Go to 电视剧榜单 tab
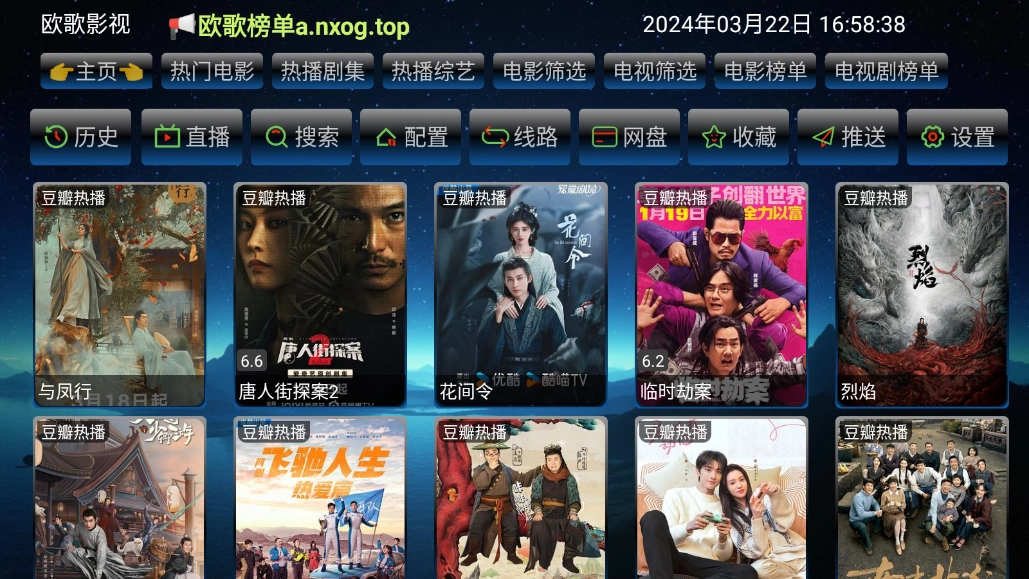This screenshot has width=1029, height=579. [x=886, y=72]
